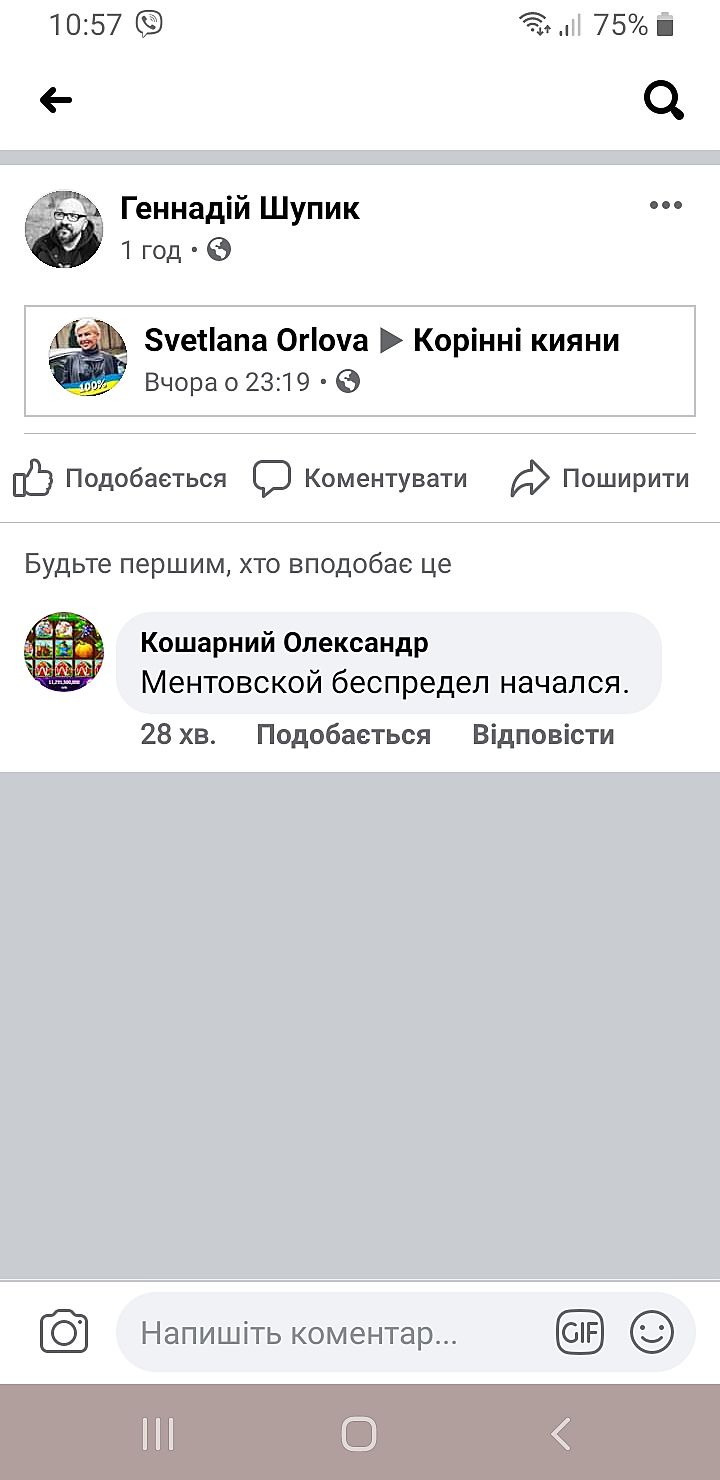Viewport: 720px width, 1480px height.
Task: Open the emoji smiley picker
Action: point(652,1332)
